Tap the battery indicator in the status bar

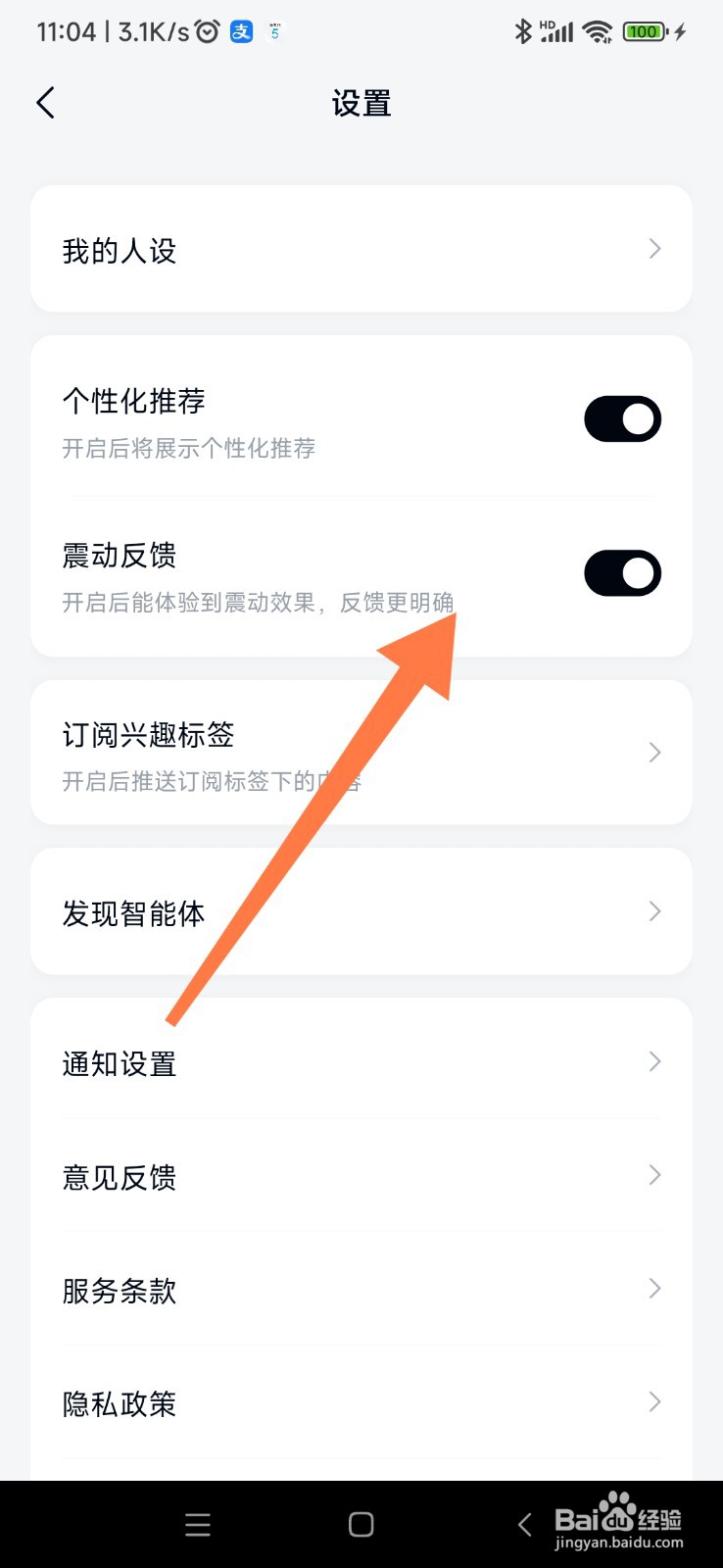coord(644,30)
